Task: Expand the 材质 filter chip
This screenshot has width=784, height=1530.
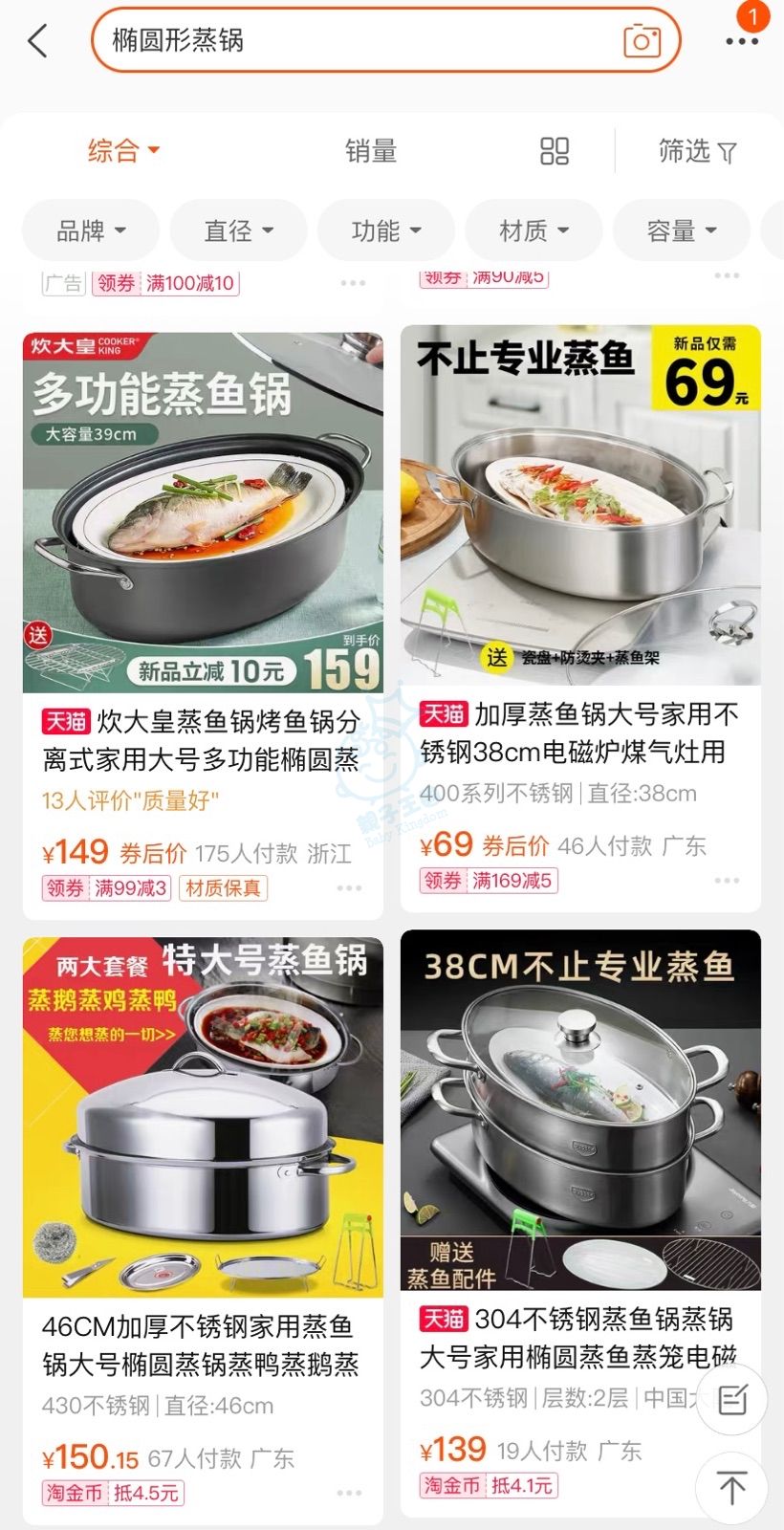Action: click(x=534, y=230)
